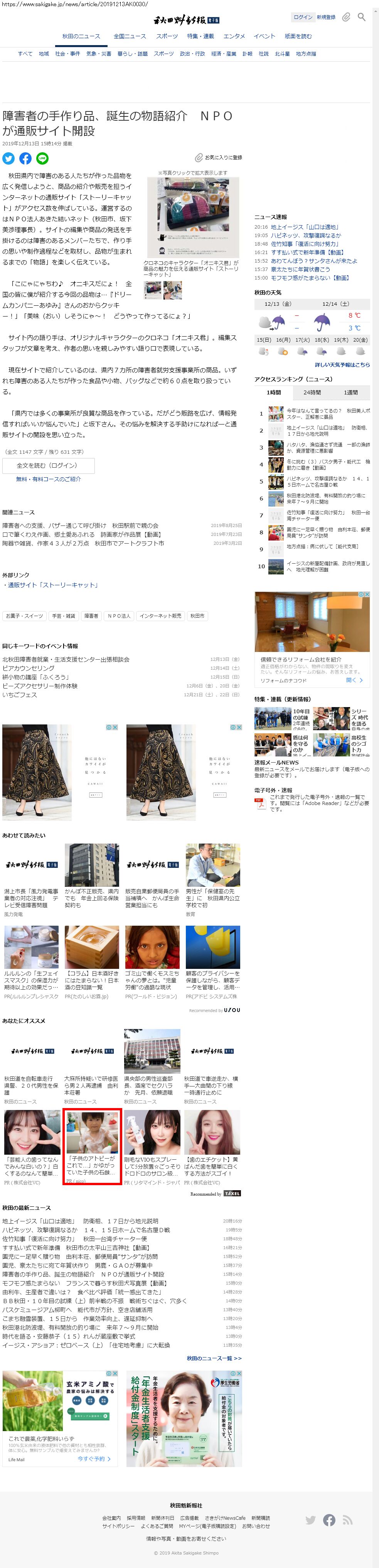
Task: Tap the ログイン button
Action: tap(302, 17)
